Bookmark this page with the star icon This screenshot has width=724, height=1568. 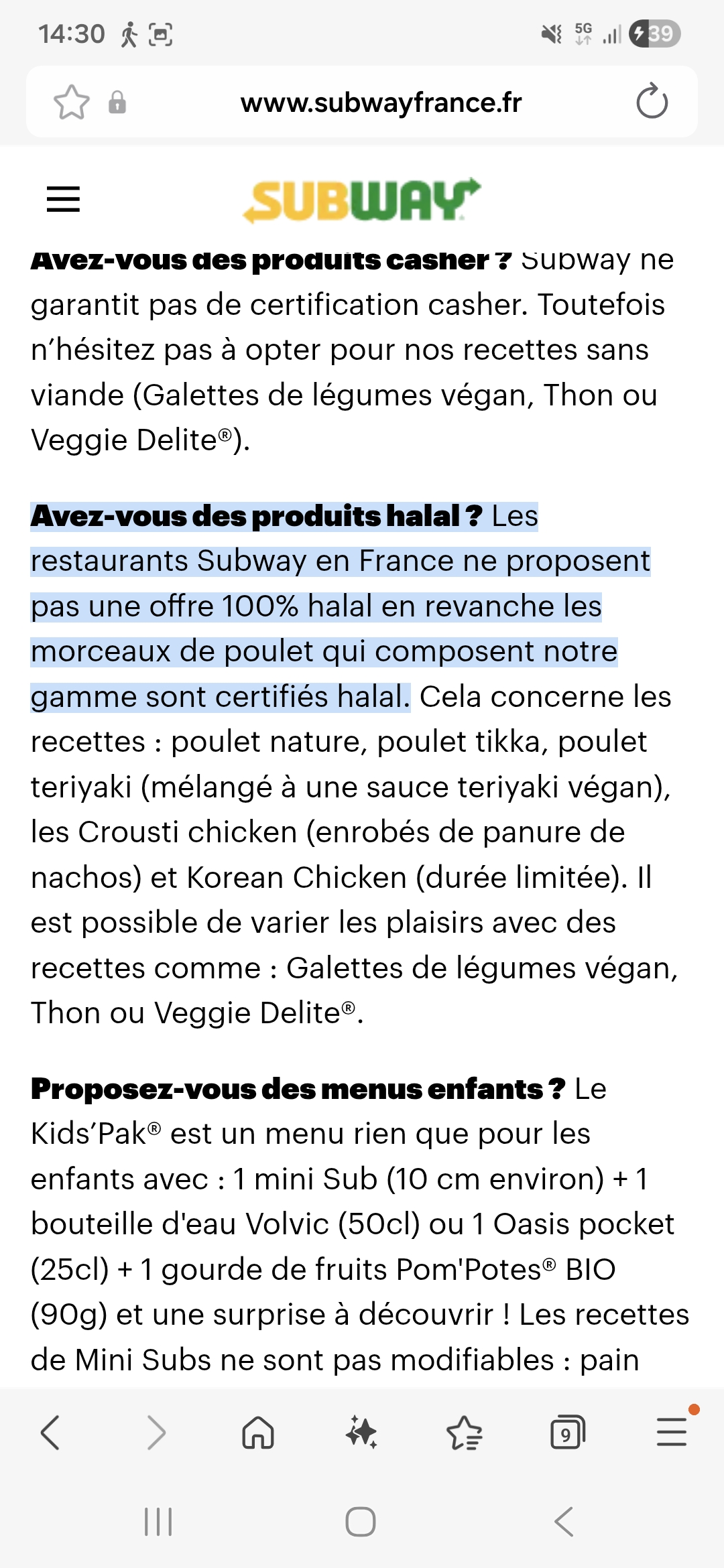pyautogui.click(x=71, y=103)
